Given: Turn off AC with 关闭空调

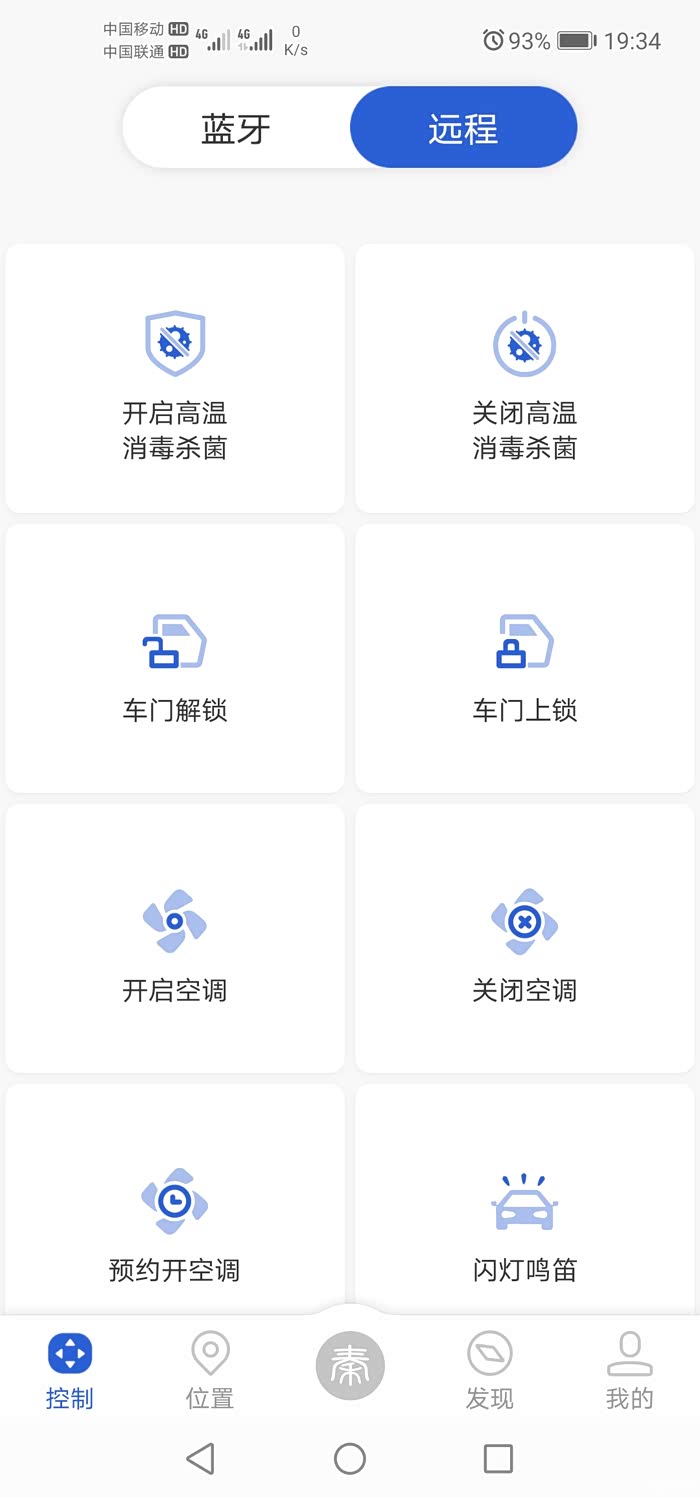Looking at the screenshot, I should 524,940.
